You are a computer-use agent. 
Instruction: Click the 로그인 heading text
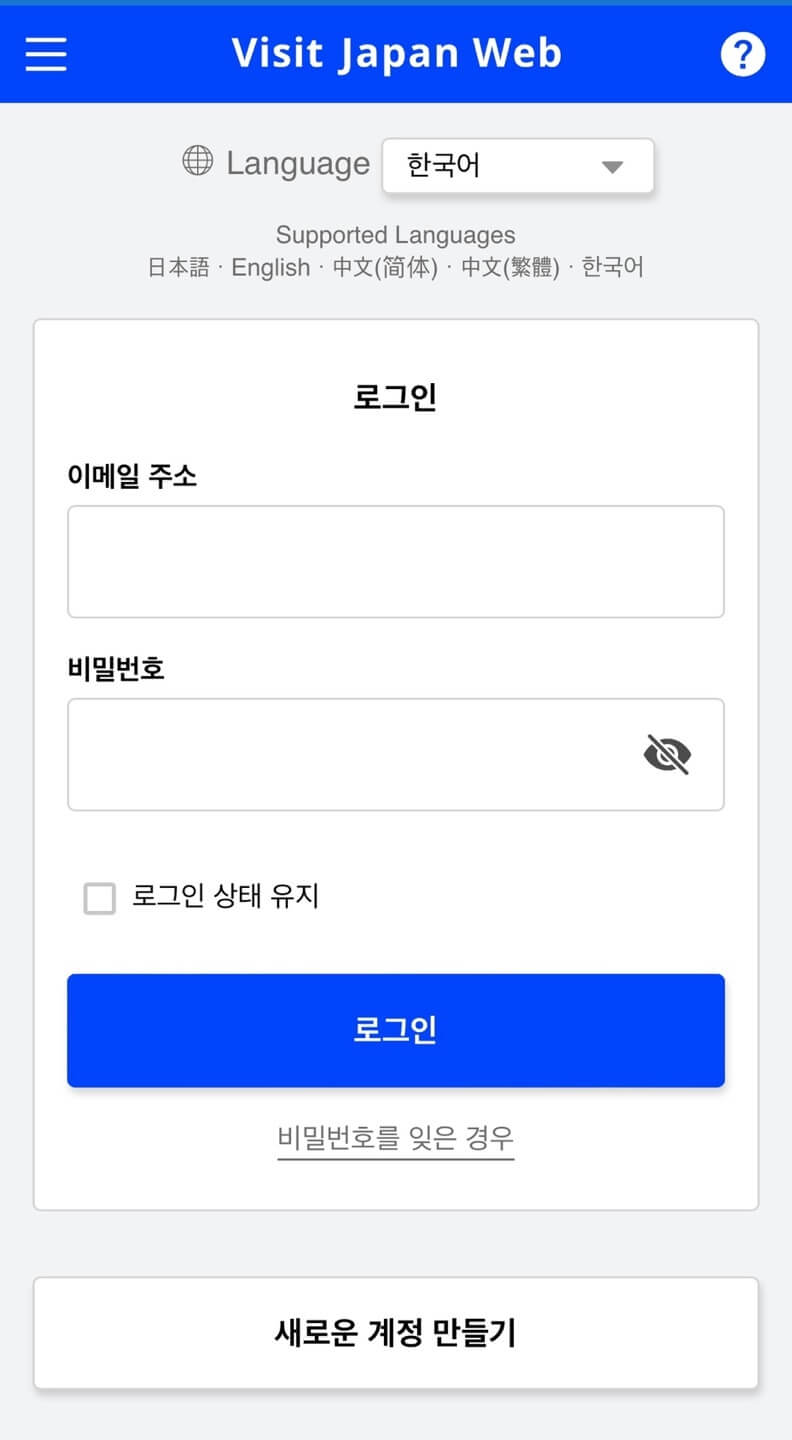(x=396, y=394)
